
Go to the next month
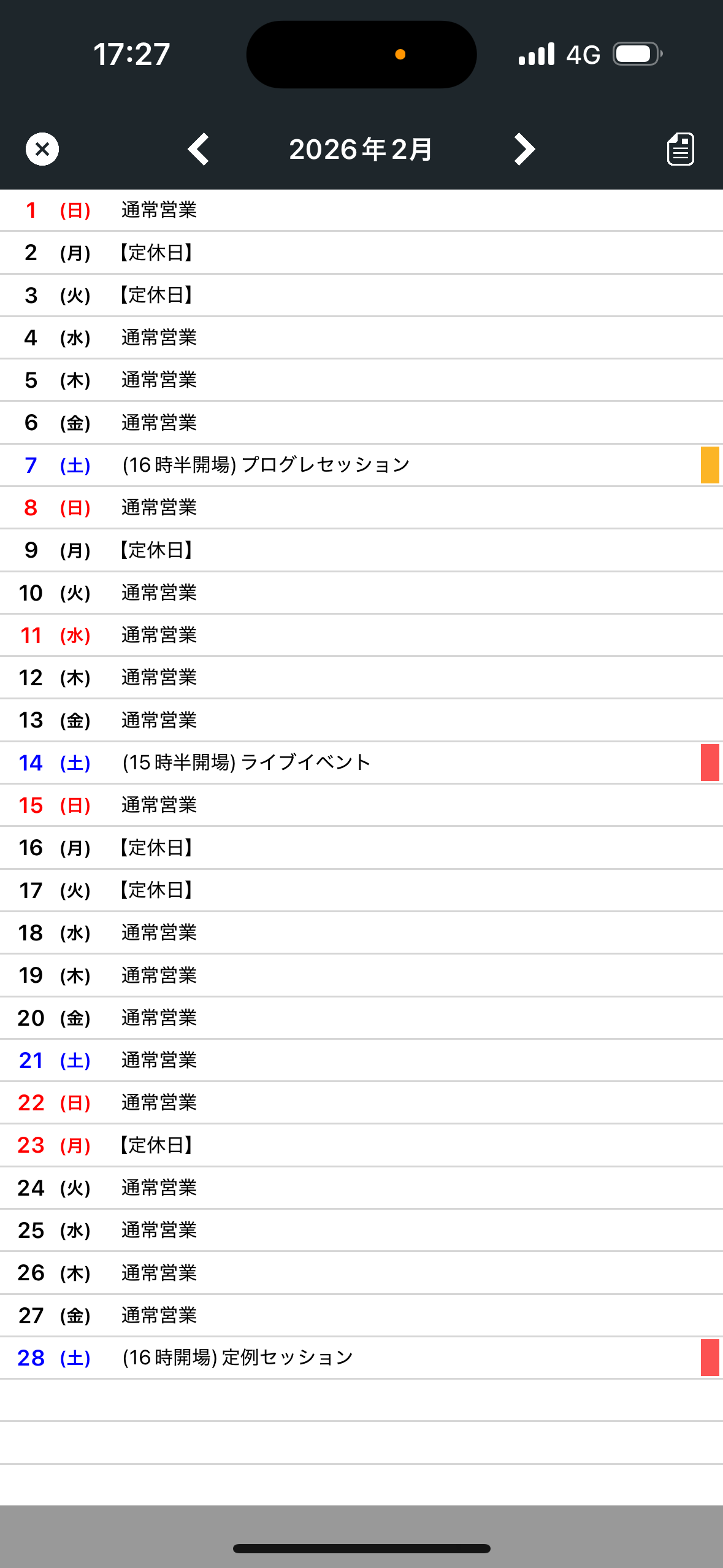tap(524, 149)
